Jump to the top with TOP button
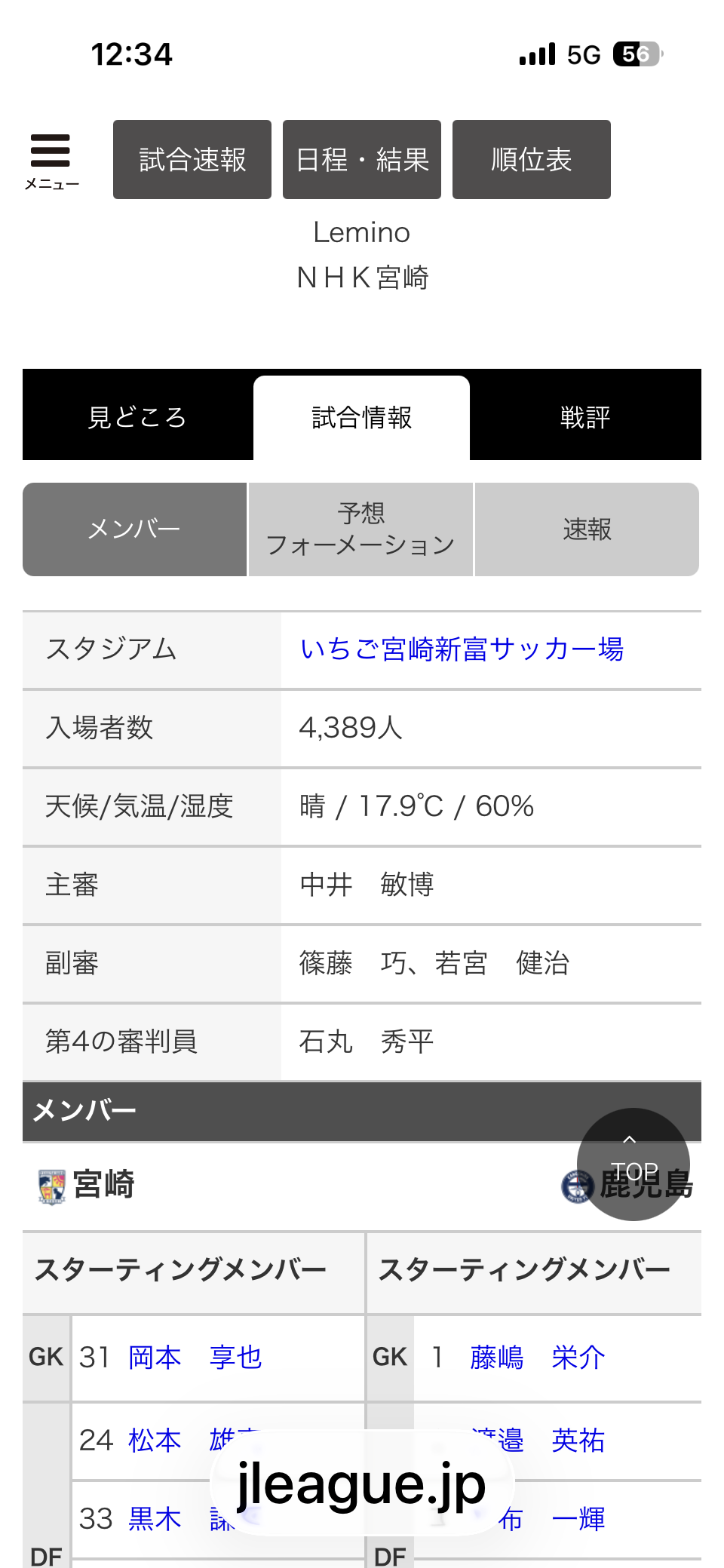The image size is (724, 1568). 633,1164
